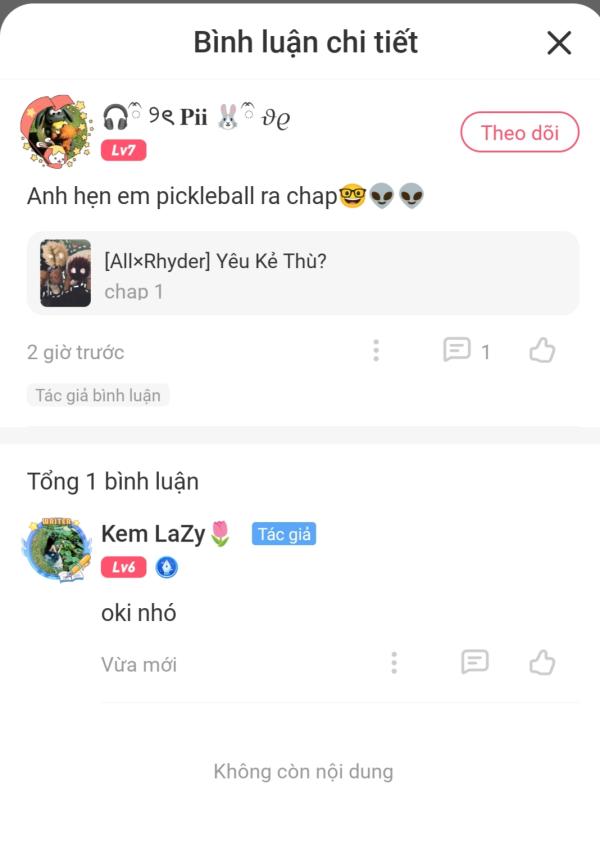Open more options on Kem LaZy's reply

pyautogui.click(x=394, y=662)
